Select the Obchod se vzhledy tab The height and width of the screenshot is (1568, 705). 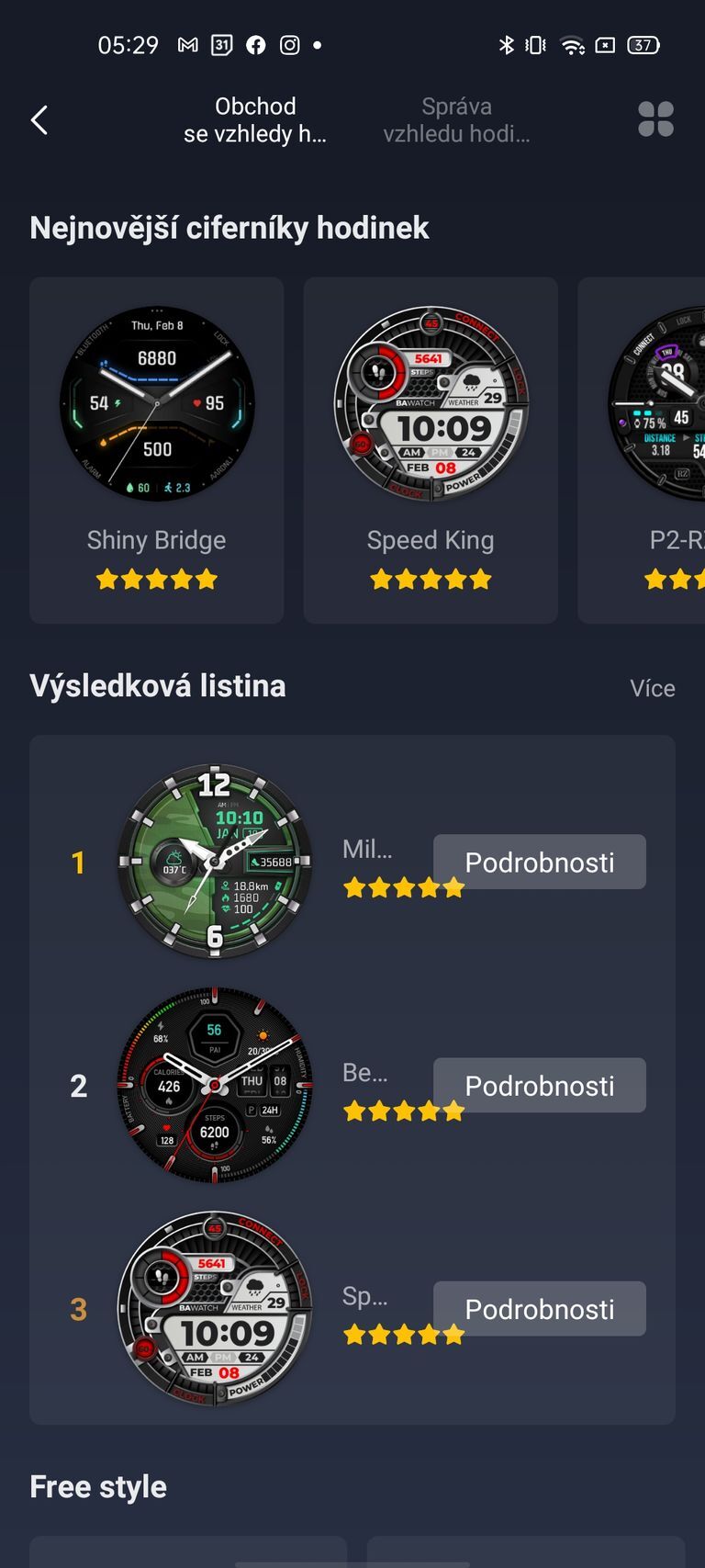coord(254,119)
